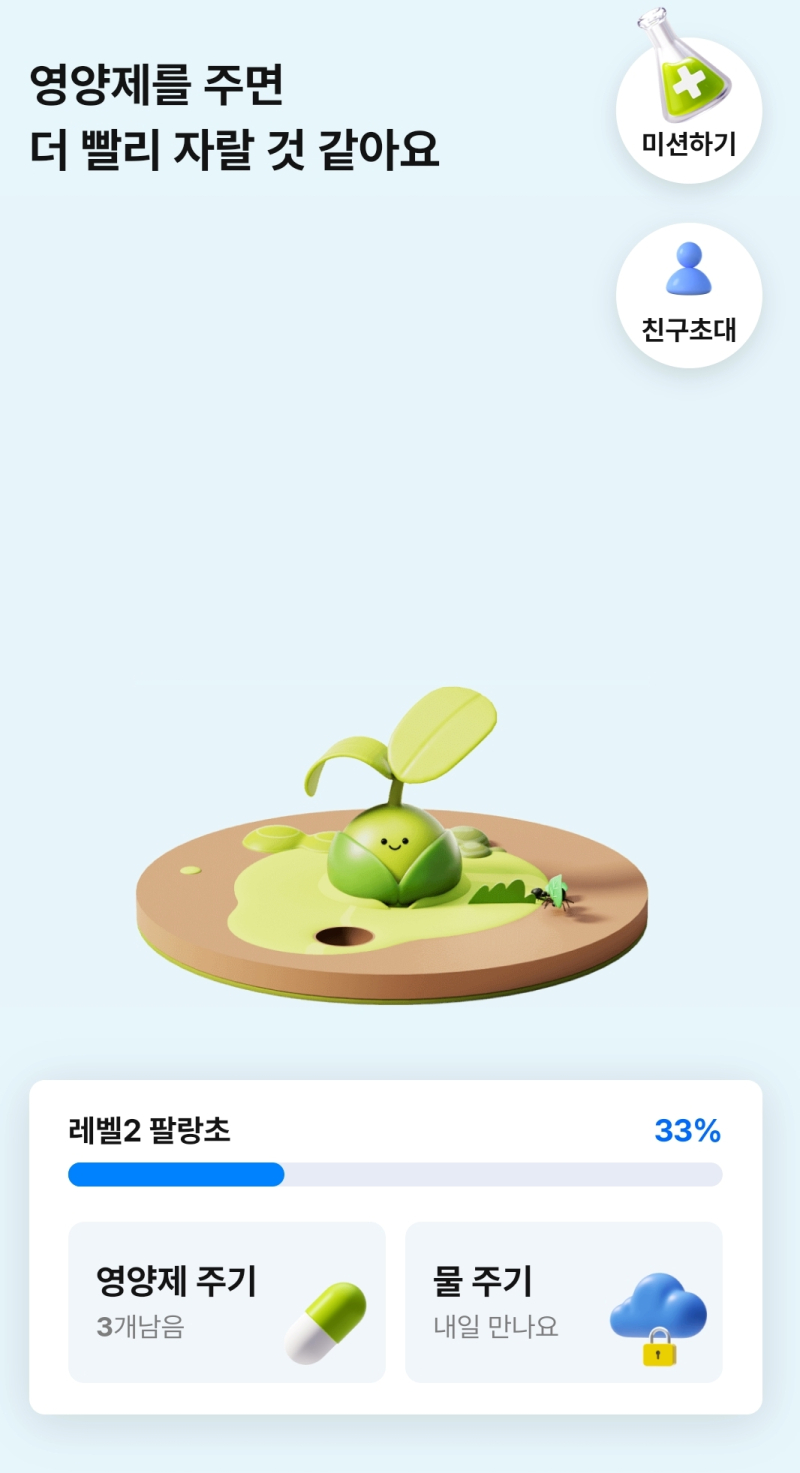Tap 친구초대 to invite a friend
Viewport: 800px width, 1473px height.
point(689,296)
